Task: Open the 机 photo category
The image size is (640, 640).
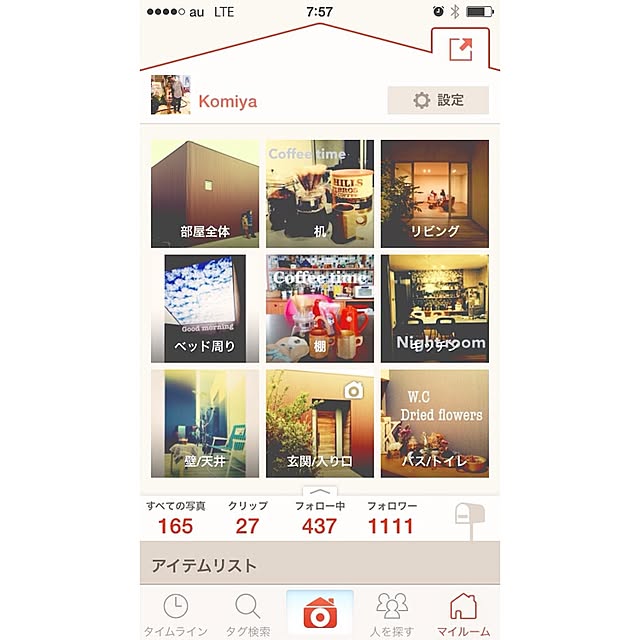Action: [x=320, y=194]
